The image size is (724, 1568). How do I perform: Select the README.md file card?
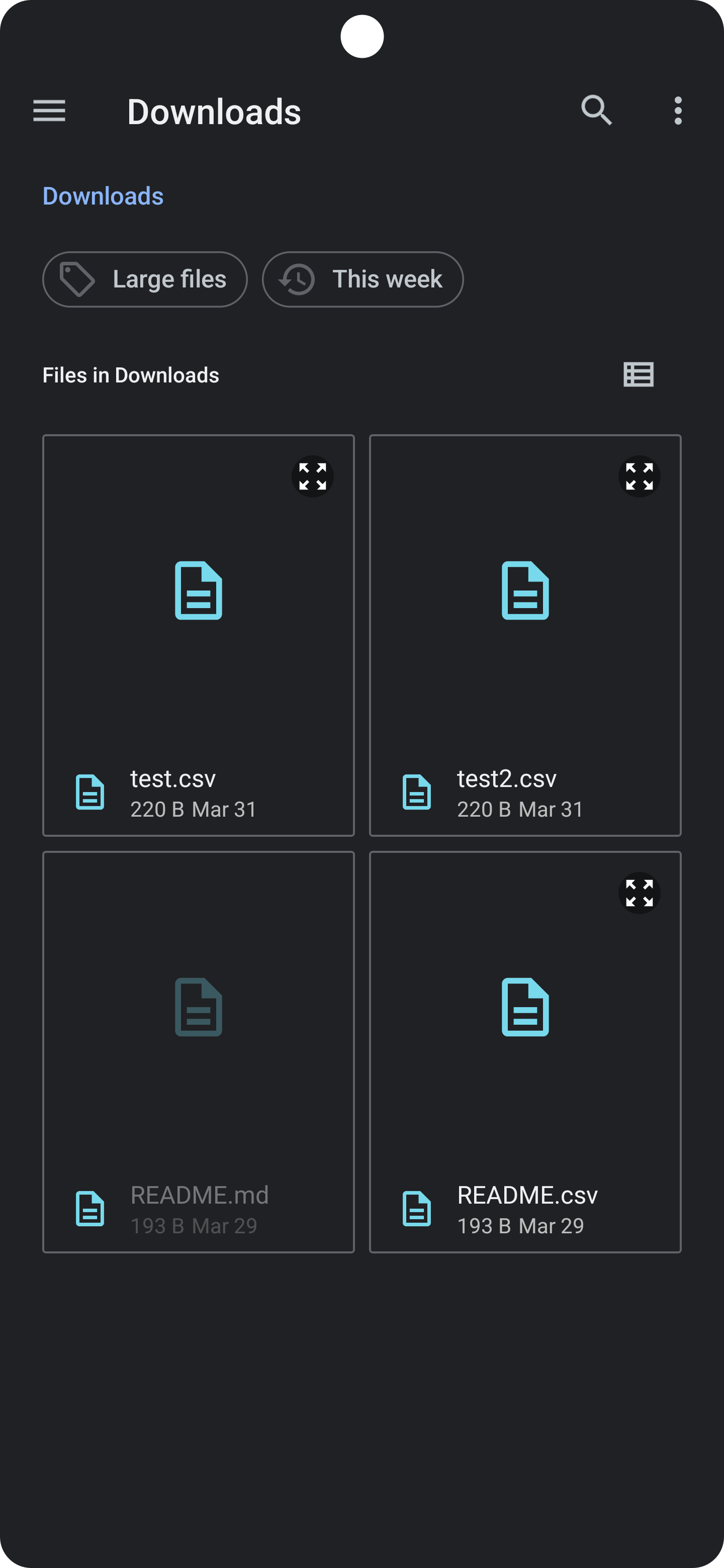199,1052
